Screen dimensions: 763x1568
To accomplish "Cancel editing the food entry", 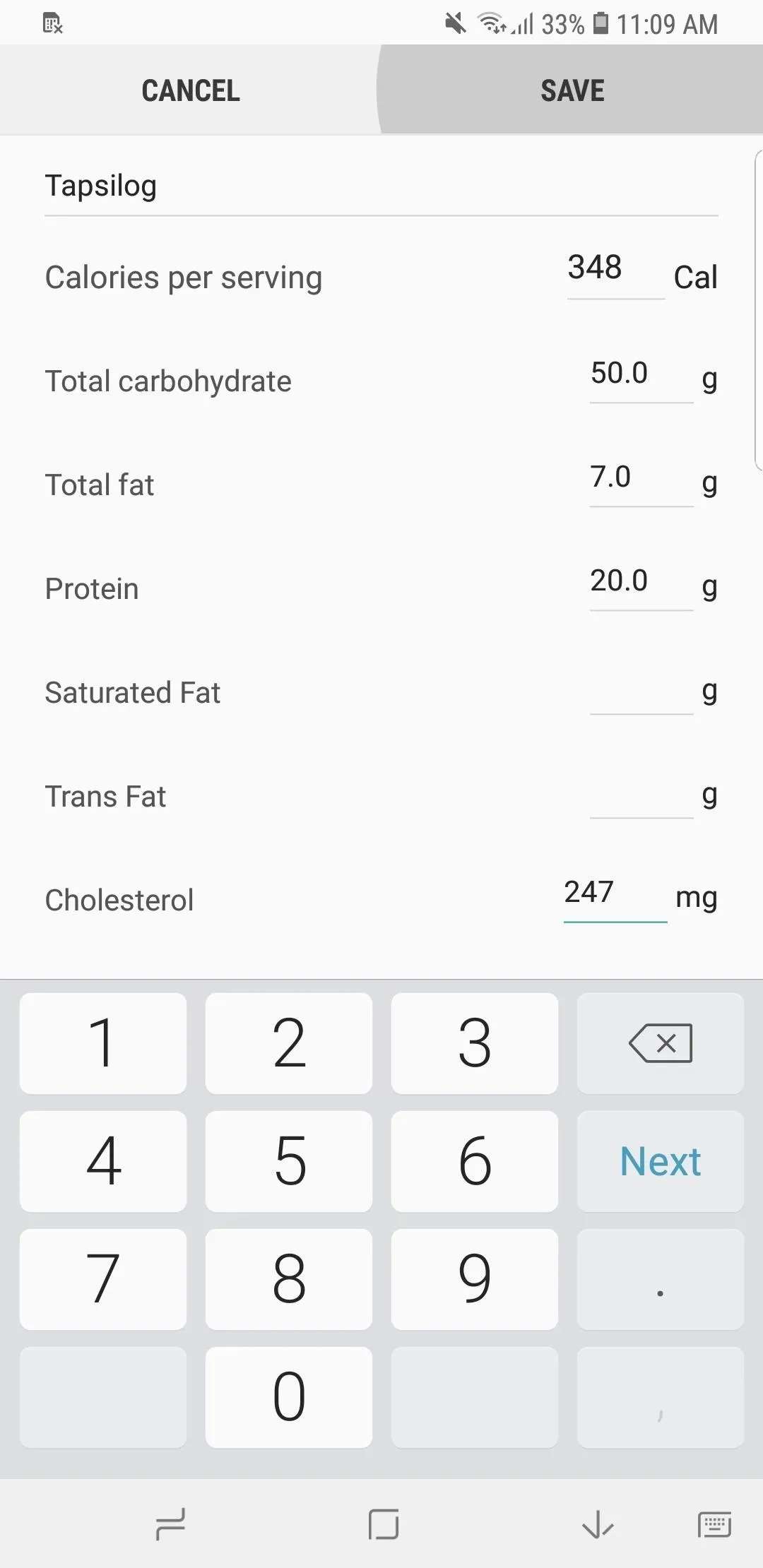I will [191, 90].
